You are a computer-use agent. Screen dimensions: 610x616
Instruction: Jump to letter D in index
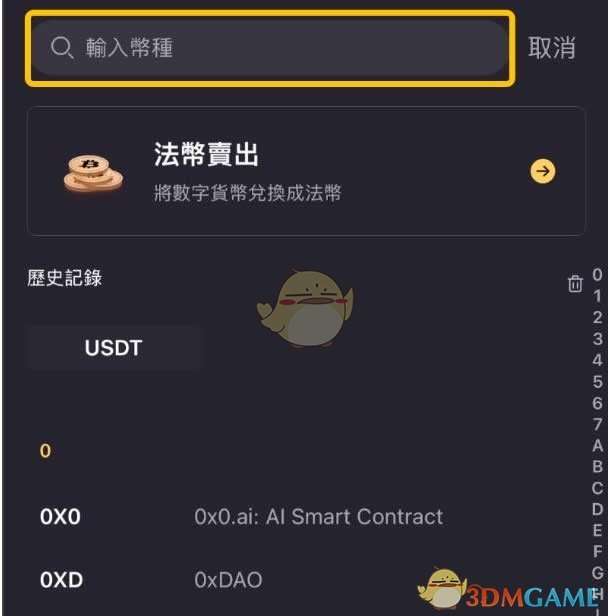(x=598, y=510)
